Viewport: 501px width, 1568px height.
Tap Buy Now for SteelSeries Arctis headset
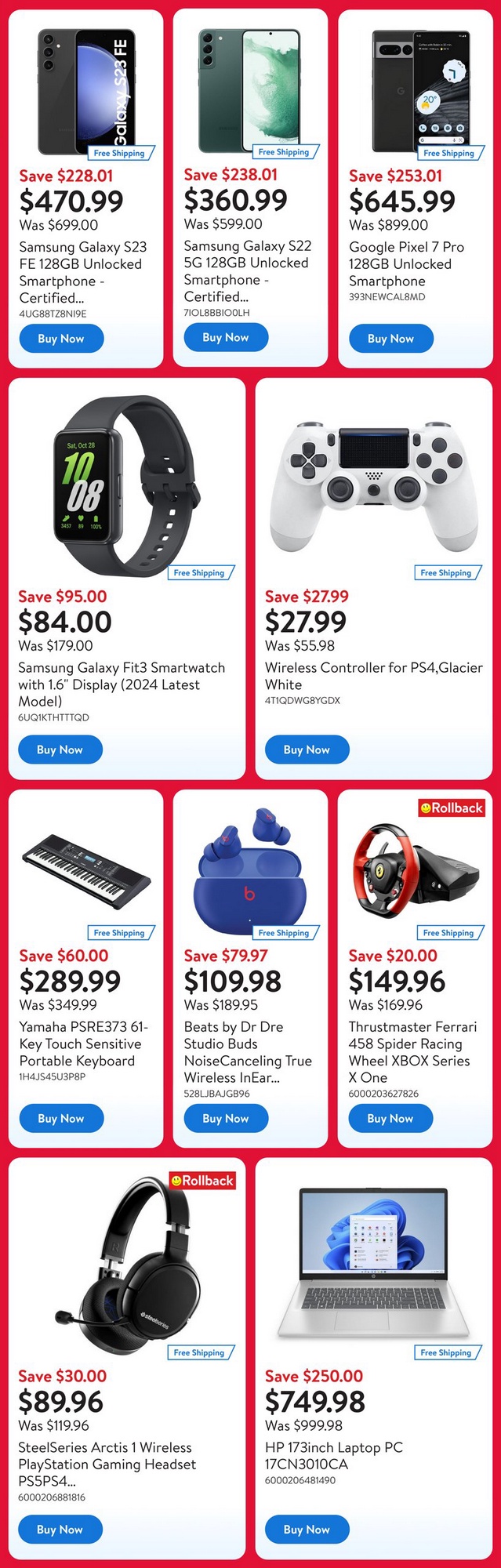click(60, 1529)
